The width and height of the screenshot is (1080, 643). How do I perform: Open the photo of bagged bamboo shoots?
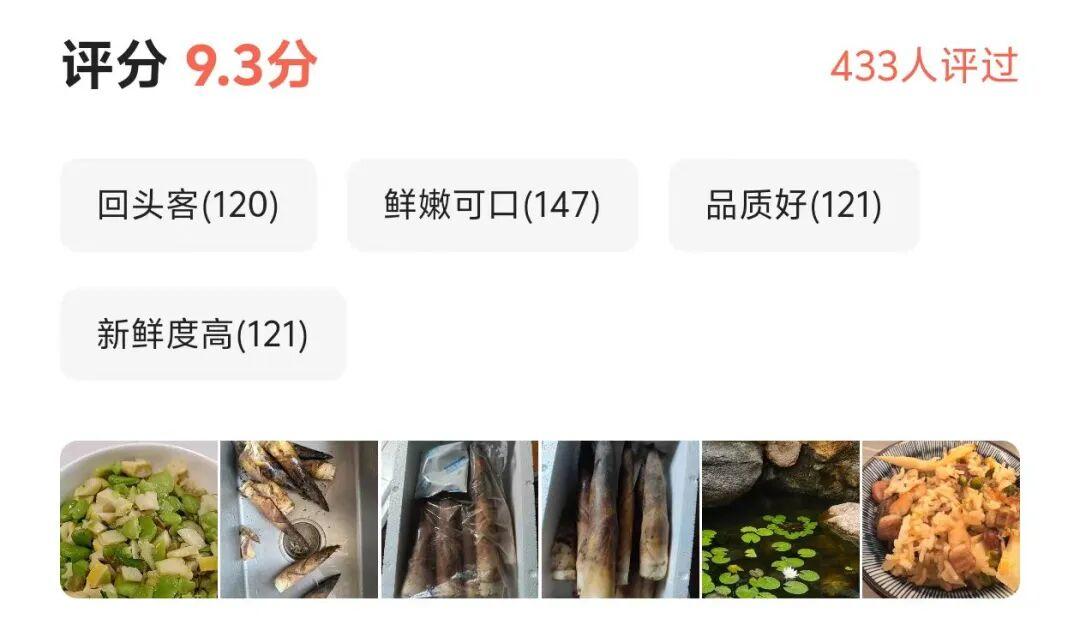tap(459, 519)
